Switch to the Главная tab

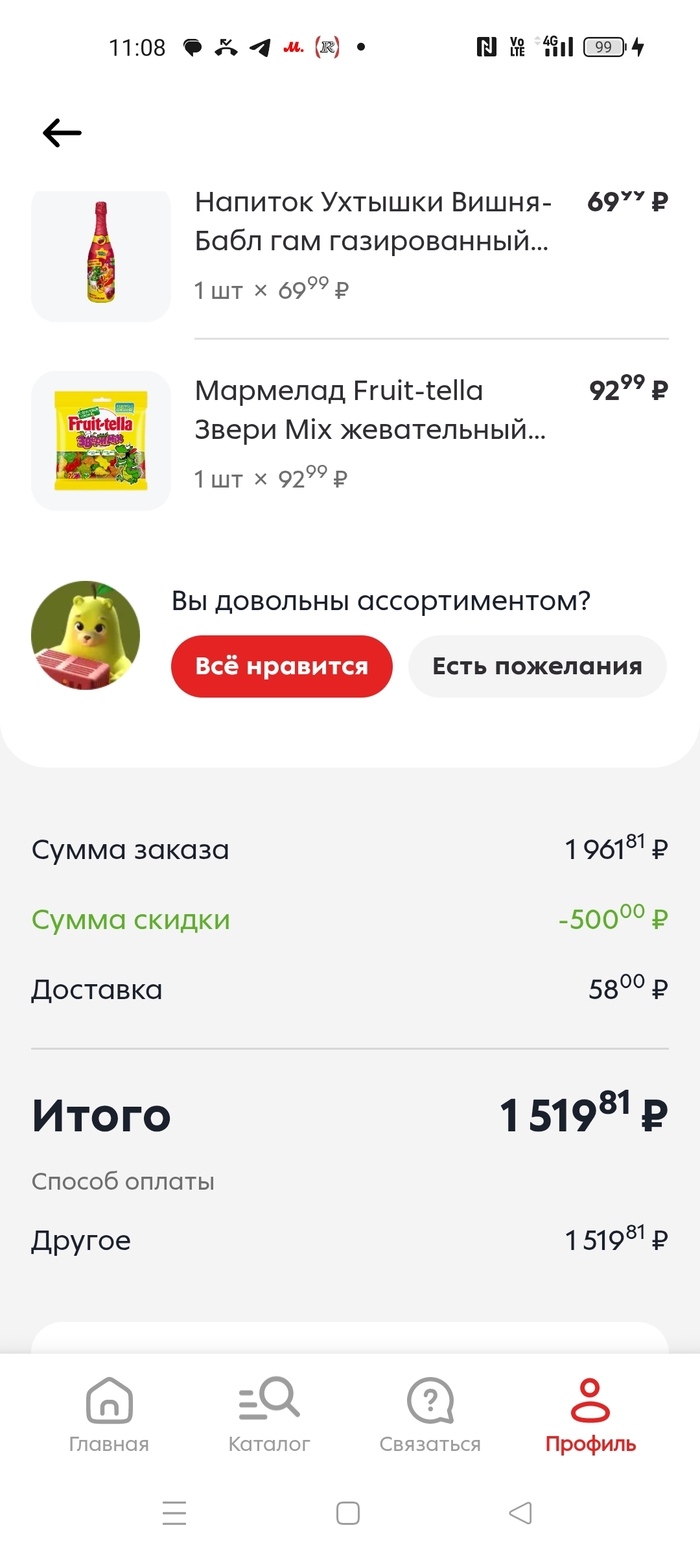(x=109, y=1414)
